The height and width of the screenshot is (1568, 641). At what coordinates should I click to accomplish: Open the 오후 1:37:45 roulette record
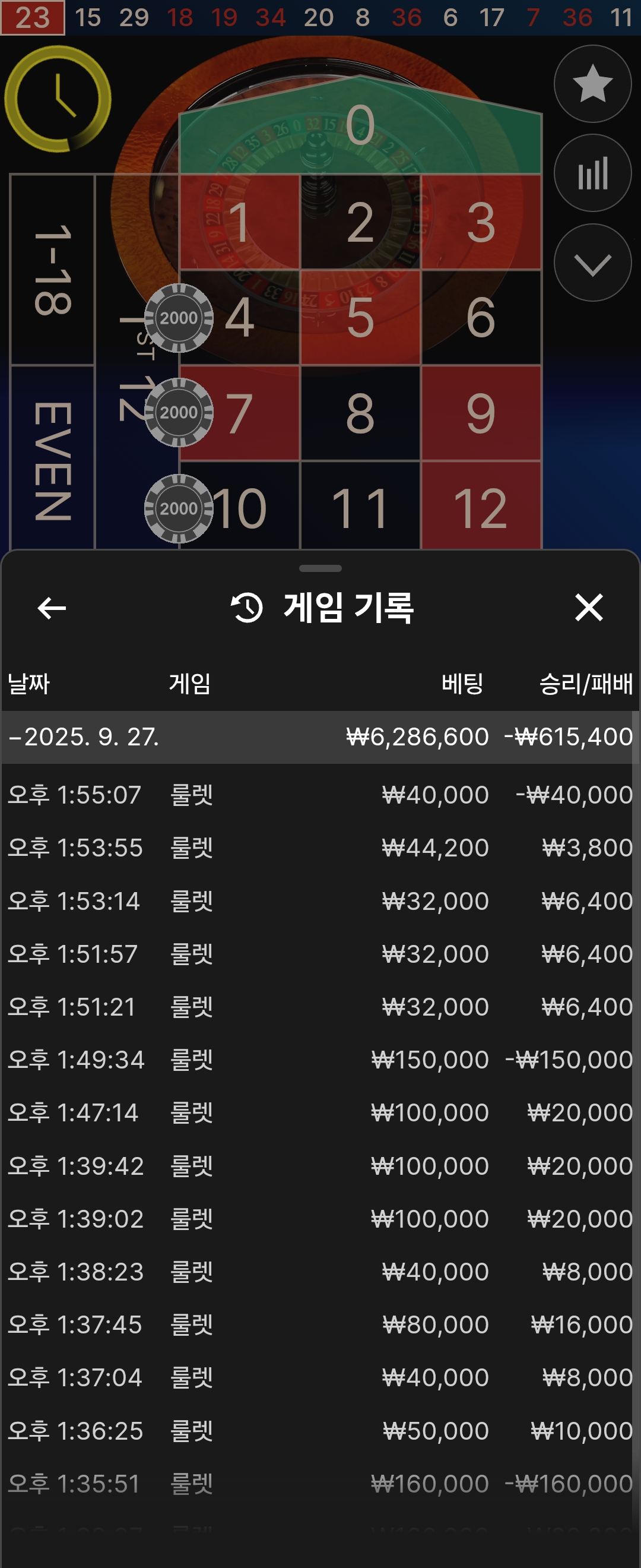coord(320,1324)
